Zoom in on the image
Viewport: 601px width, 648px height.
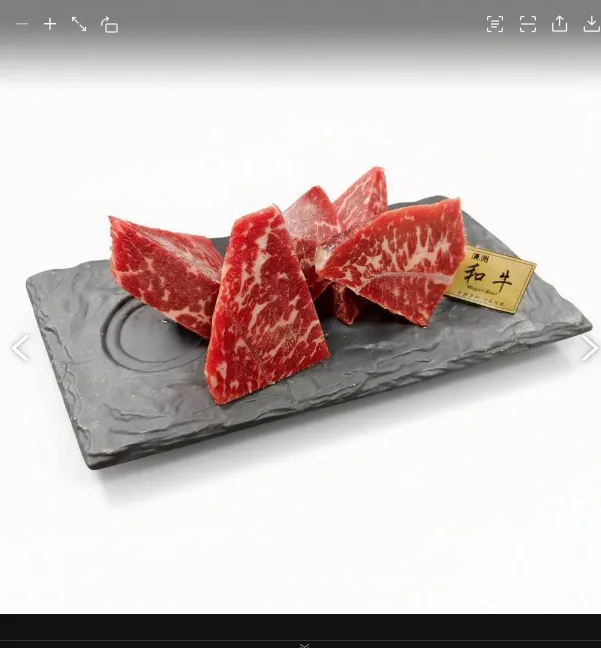[50, 24]
